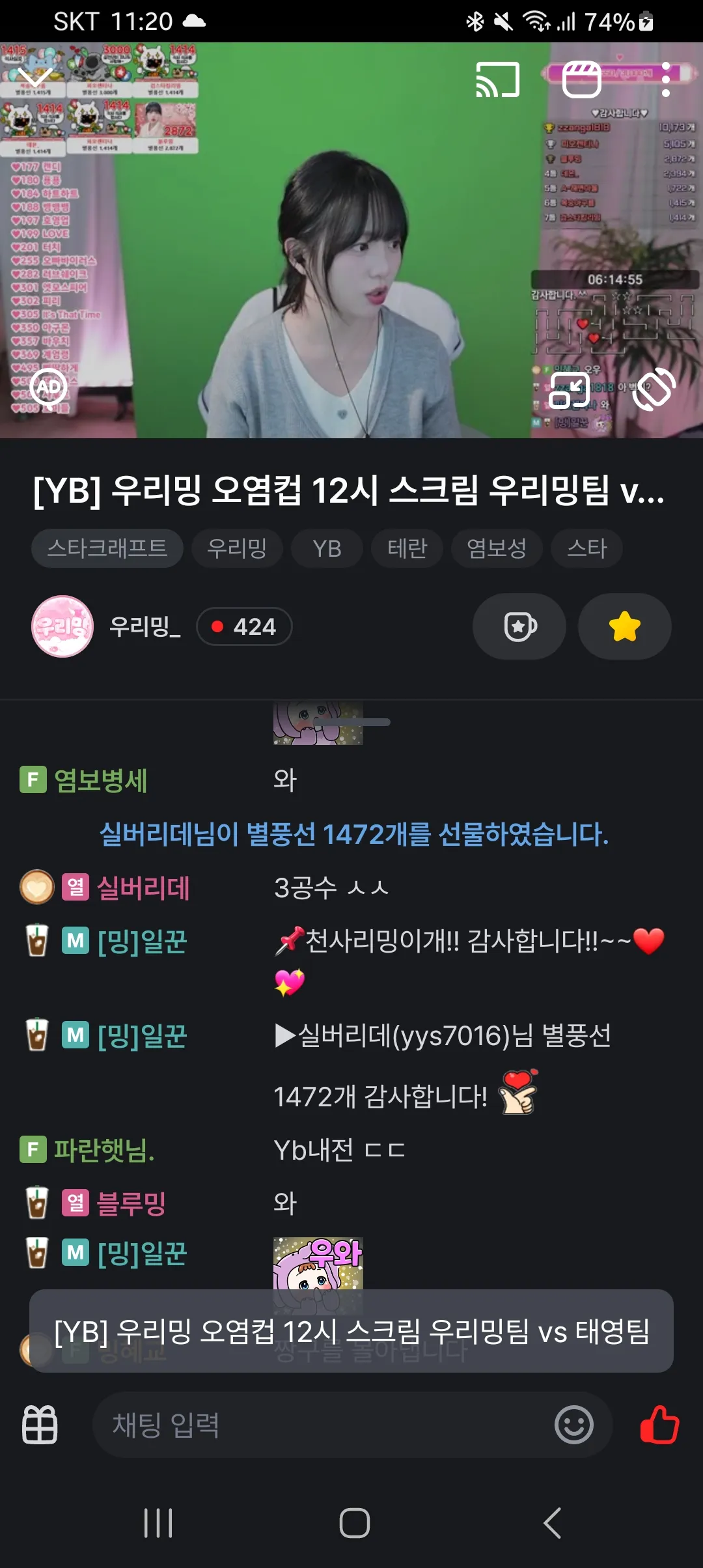
Task: Select the 스타크래프트 tag chip
Action: (x=106, y=548)
